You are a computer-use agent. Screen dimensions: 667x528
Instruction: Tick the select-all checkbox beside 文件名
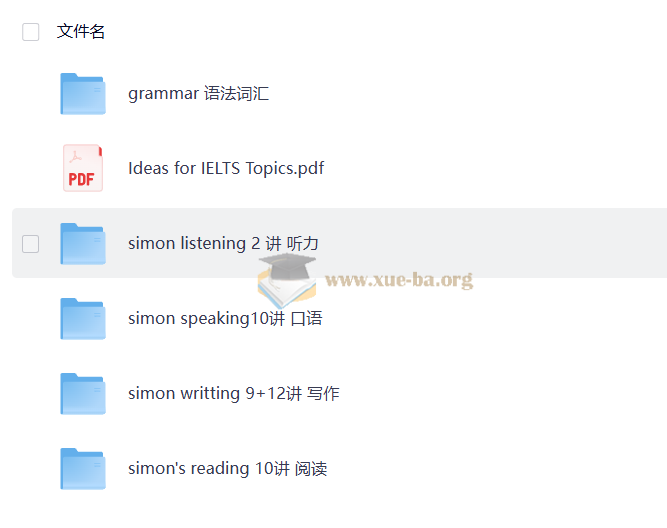click(31, 32)
